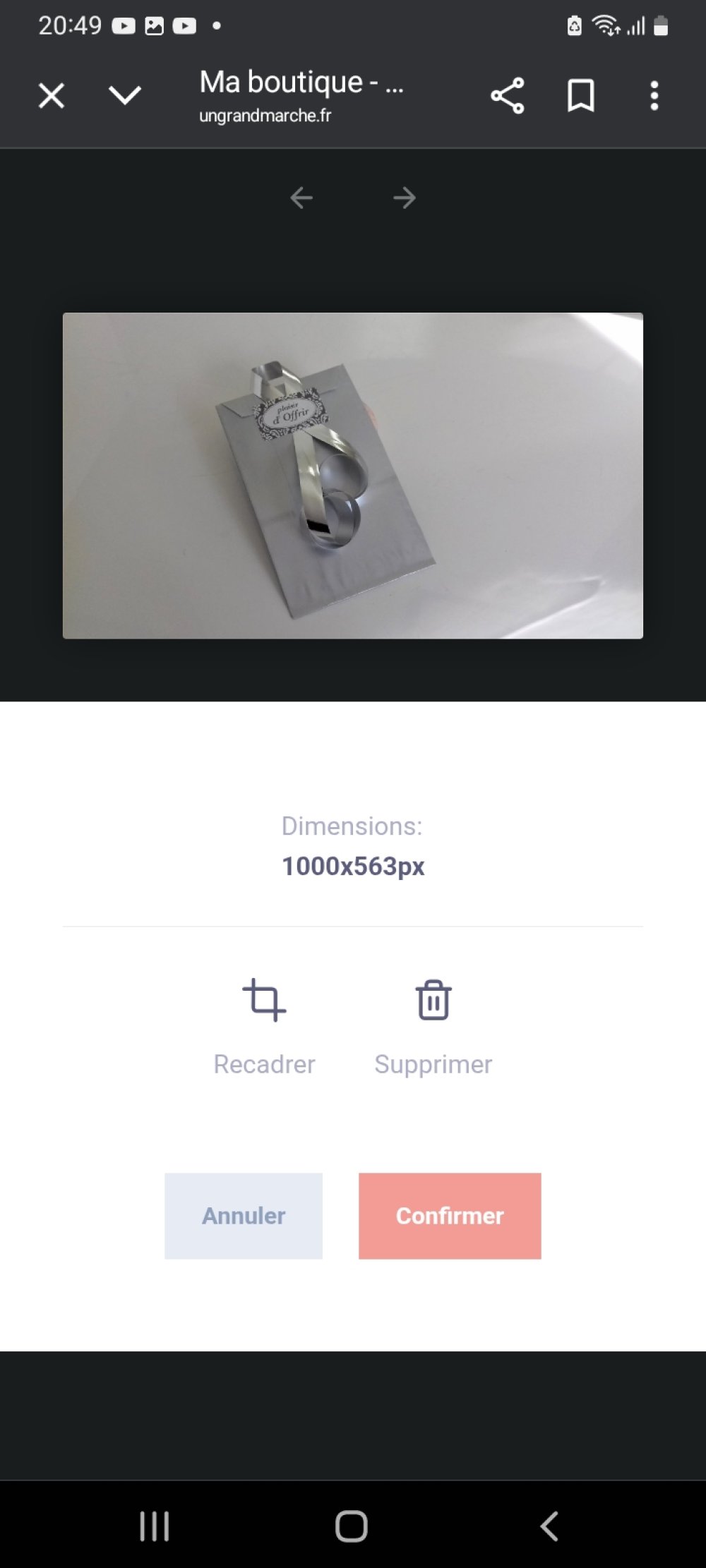
Task: Tap Recadrer to crop the photo
Action: coord(264,1023)
